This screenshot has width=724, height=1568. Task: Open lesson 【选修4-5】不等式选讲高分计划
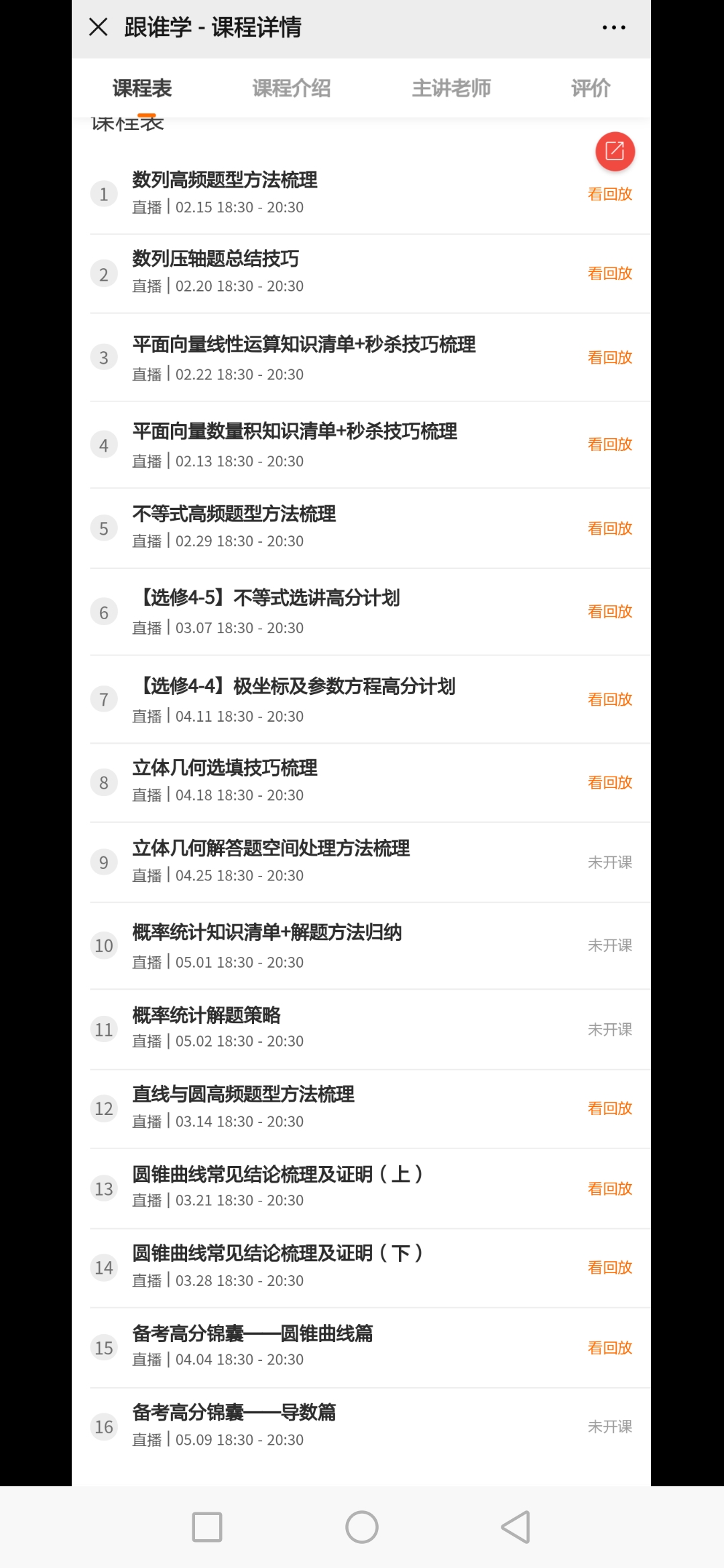[x=370, y=612]
